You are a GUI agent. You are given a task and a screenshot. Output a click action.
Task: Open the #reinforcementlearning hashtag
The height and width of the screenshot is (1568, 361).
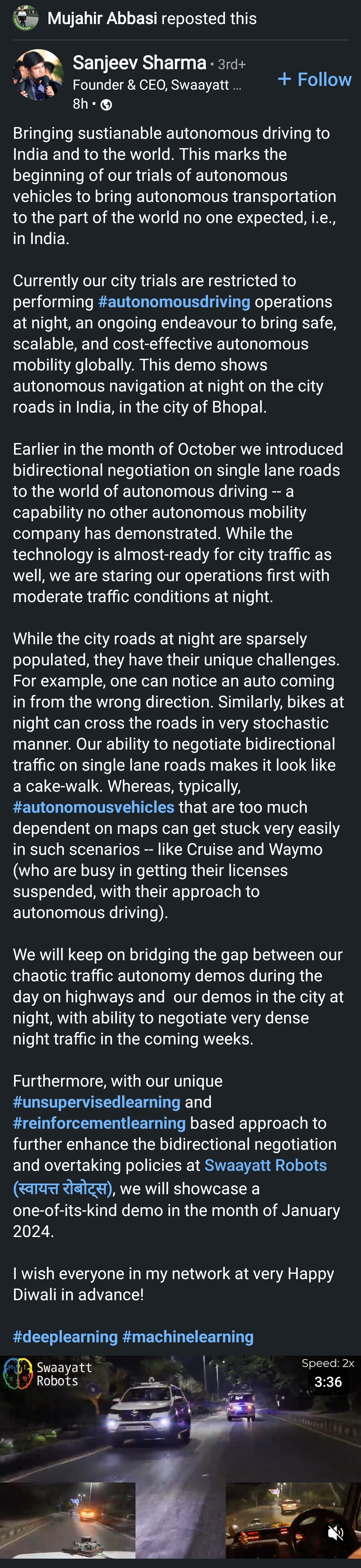99,1123
